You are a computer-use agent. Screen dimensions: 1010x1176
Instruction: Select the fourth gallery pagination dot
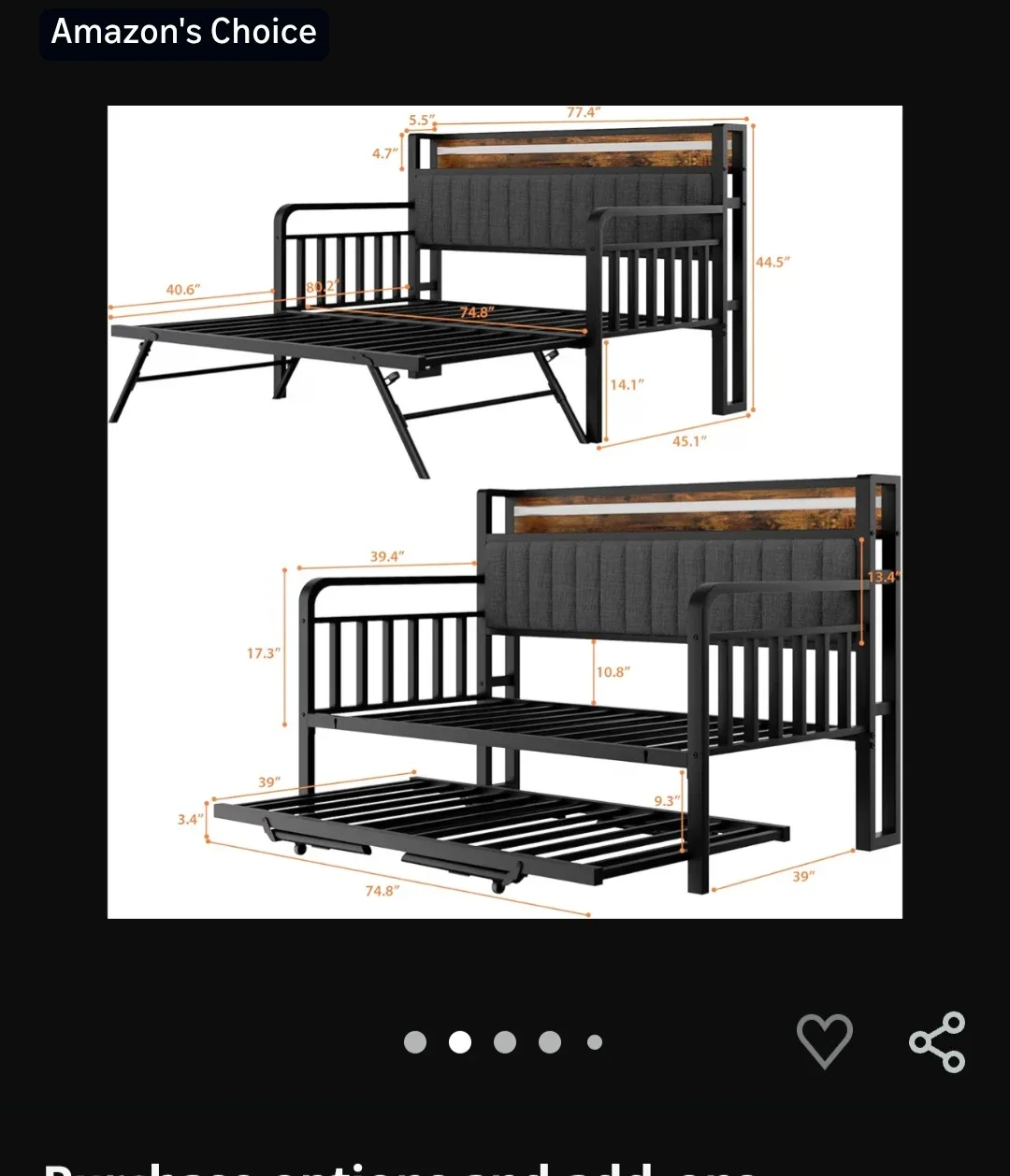point(551,1042)
